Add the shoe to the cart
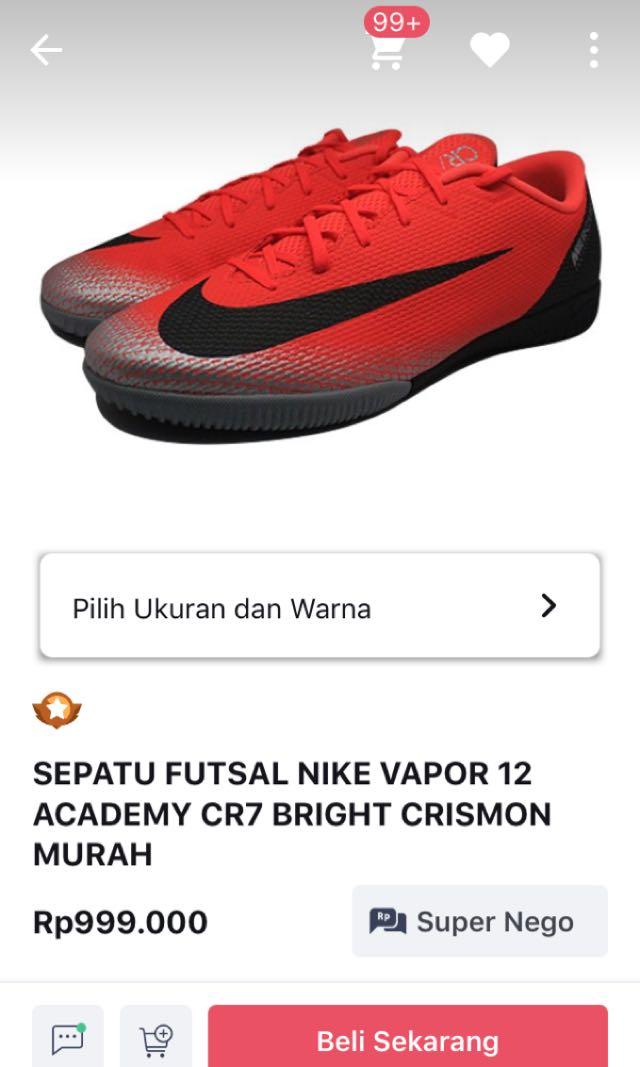The height and width of the screenshot is (1067, 640). 156,1038
